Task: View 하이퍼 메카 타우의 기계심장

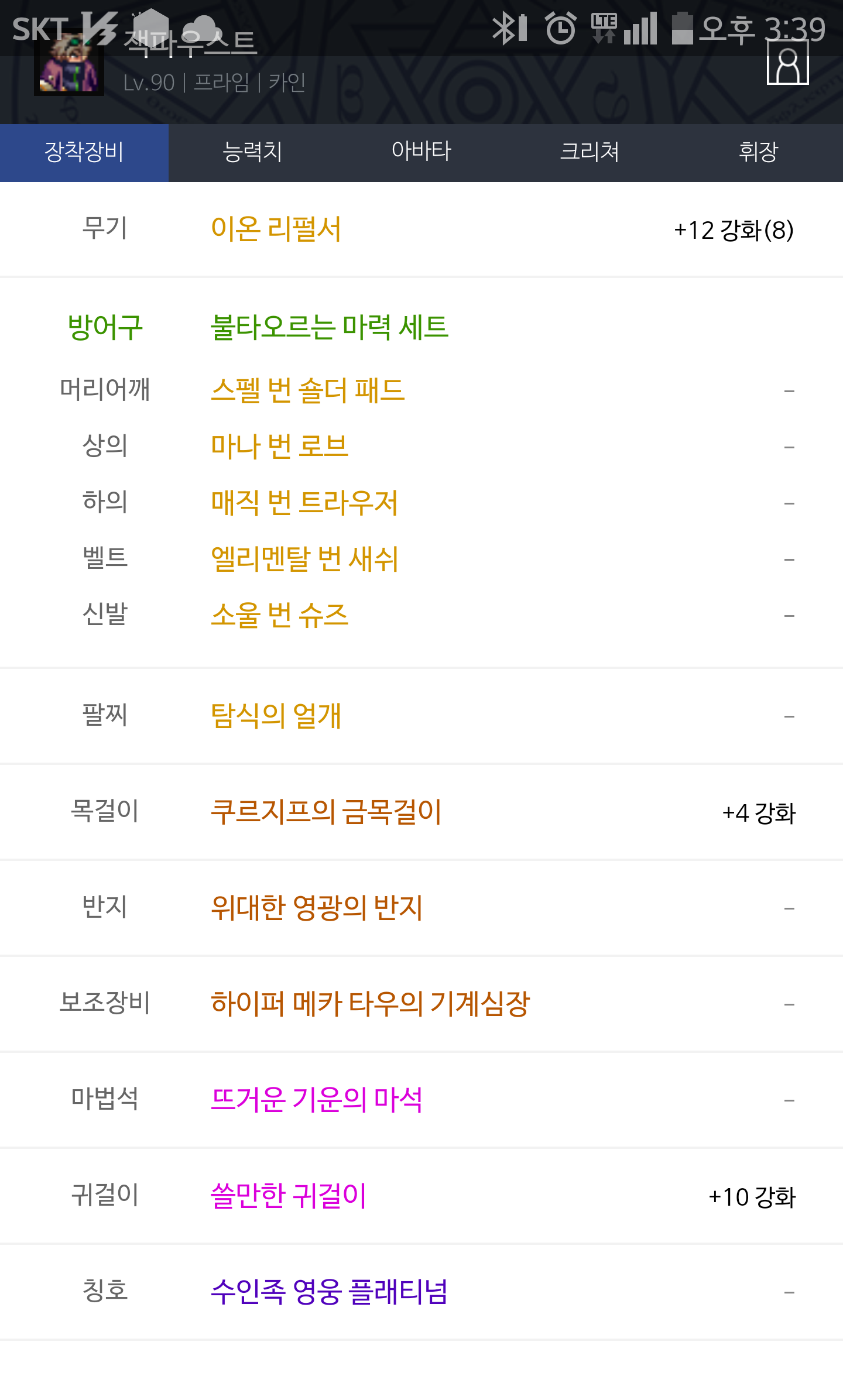Action: (x=370, y=1004)
